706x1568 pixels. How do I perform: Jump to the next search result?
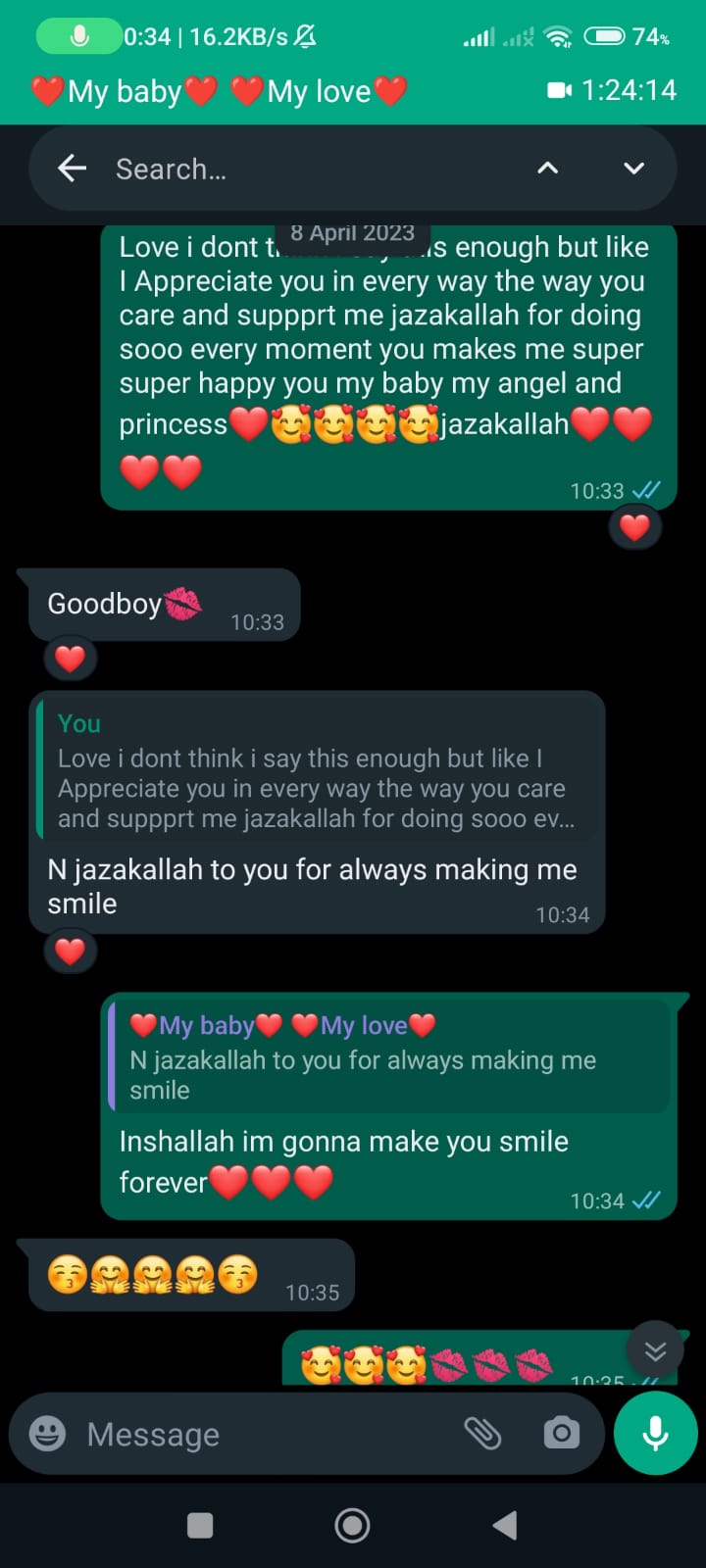click(634, 169)
